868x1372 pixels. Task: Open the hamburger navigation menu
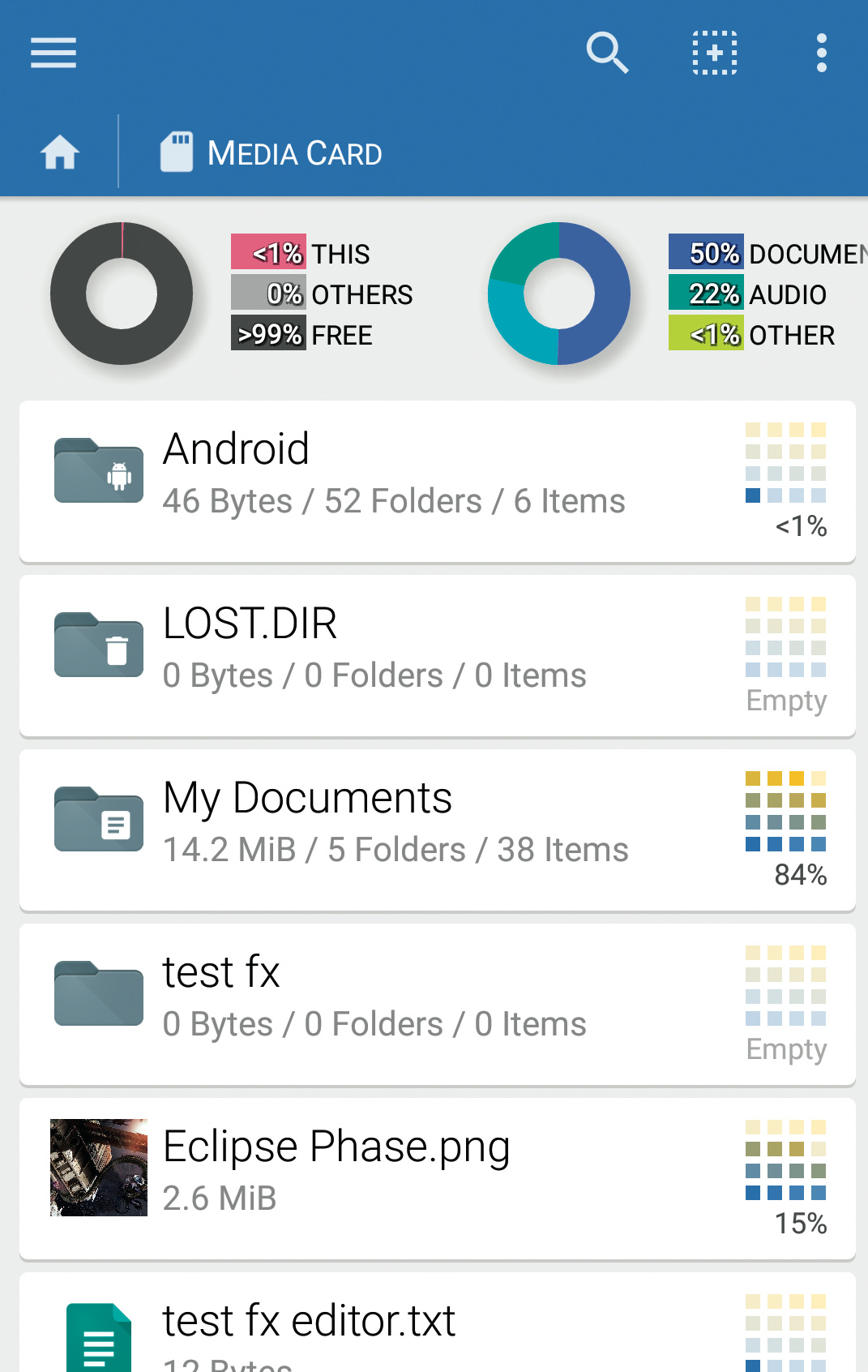pos(53,54)
